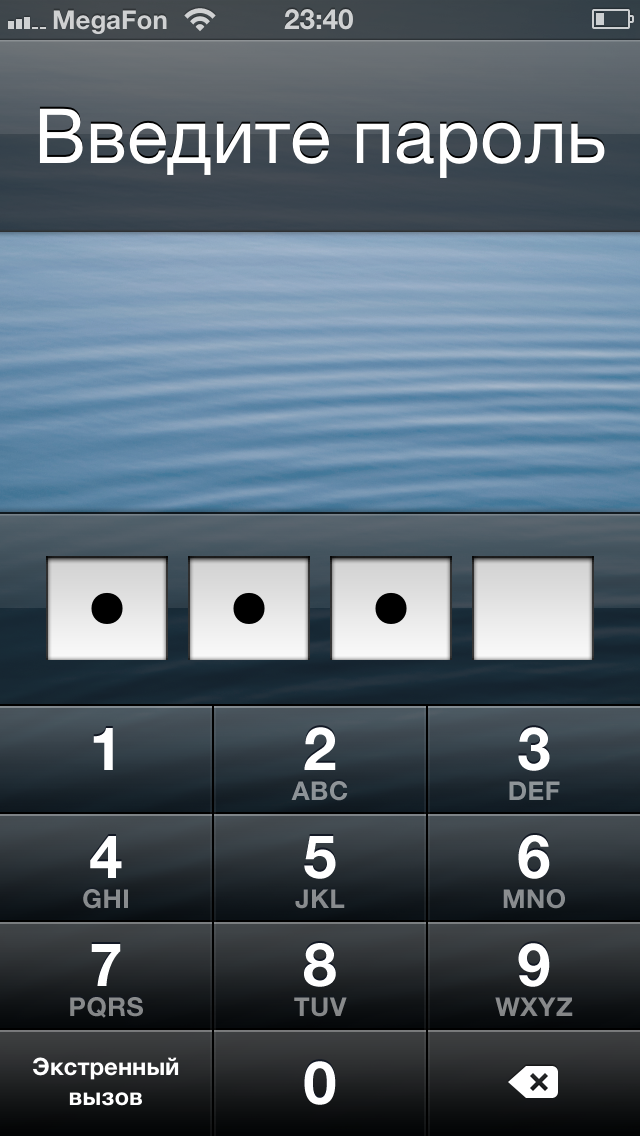The width and height of the screenshot is (640, 1136).
Task: Tap the 7 PQRS key
Action: 106,976
